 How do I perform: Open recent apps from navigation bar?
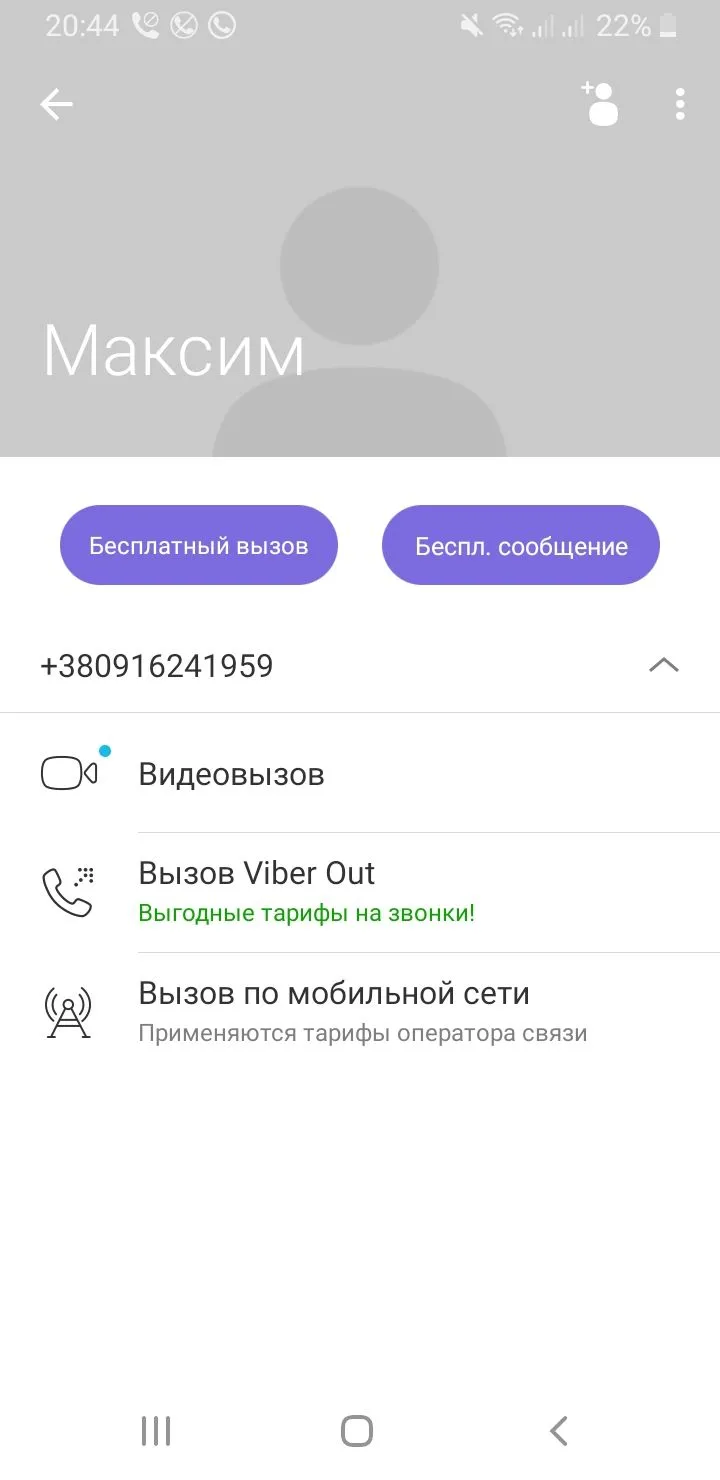pyautogui.click(x=156, y=1431)
